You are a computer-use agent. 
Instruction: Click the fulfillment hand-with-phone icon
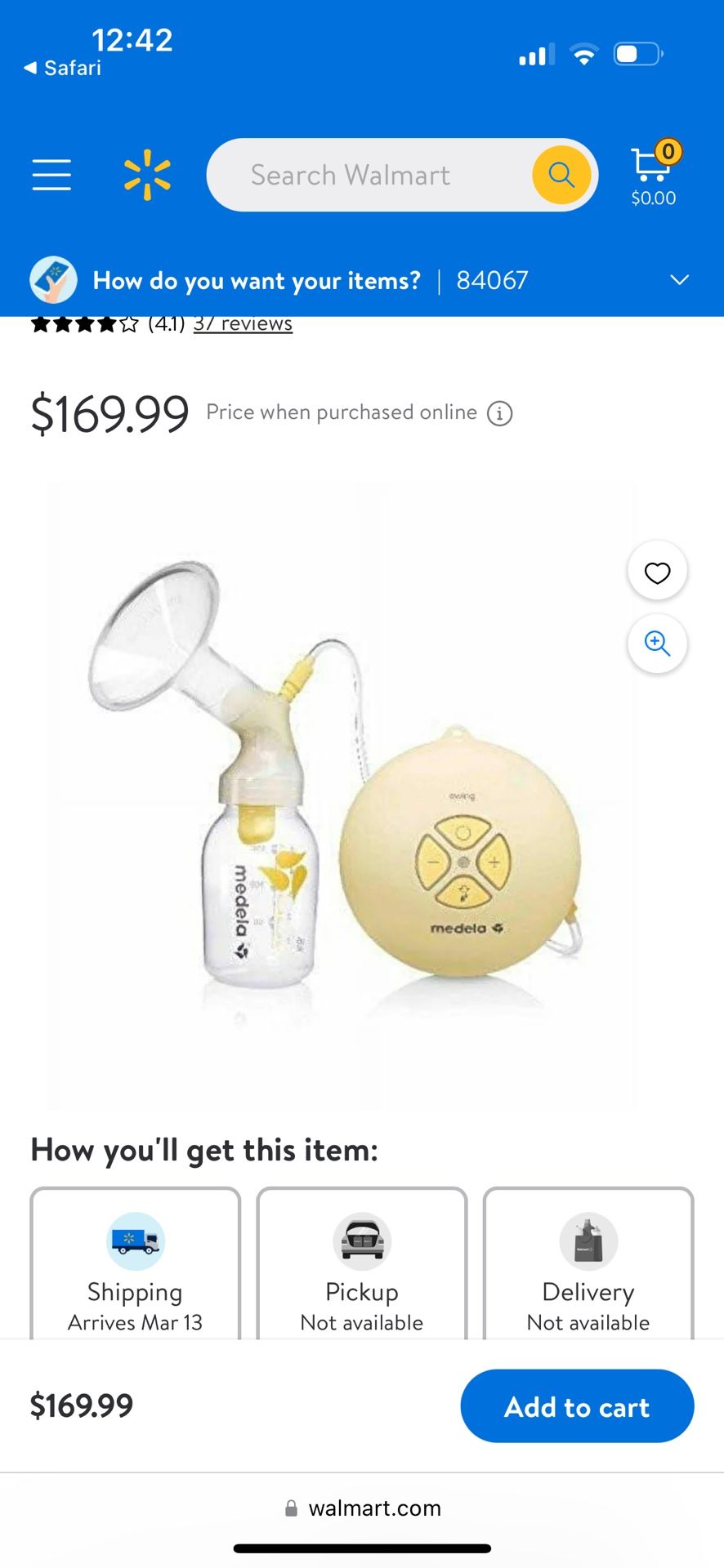click(52, 279)
